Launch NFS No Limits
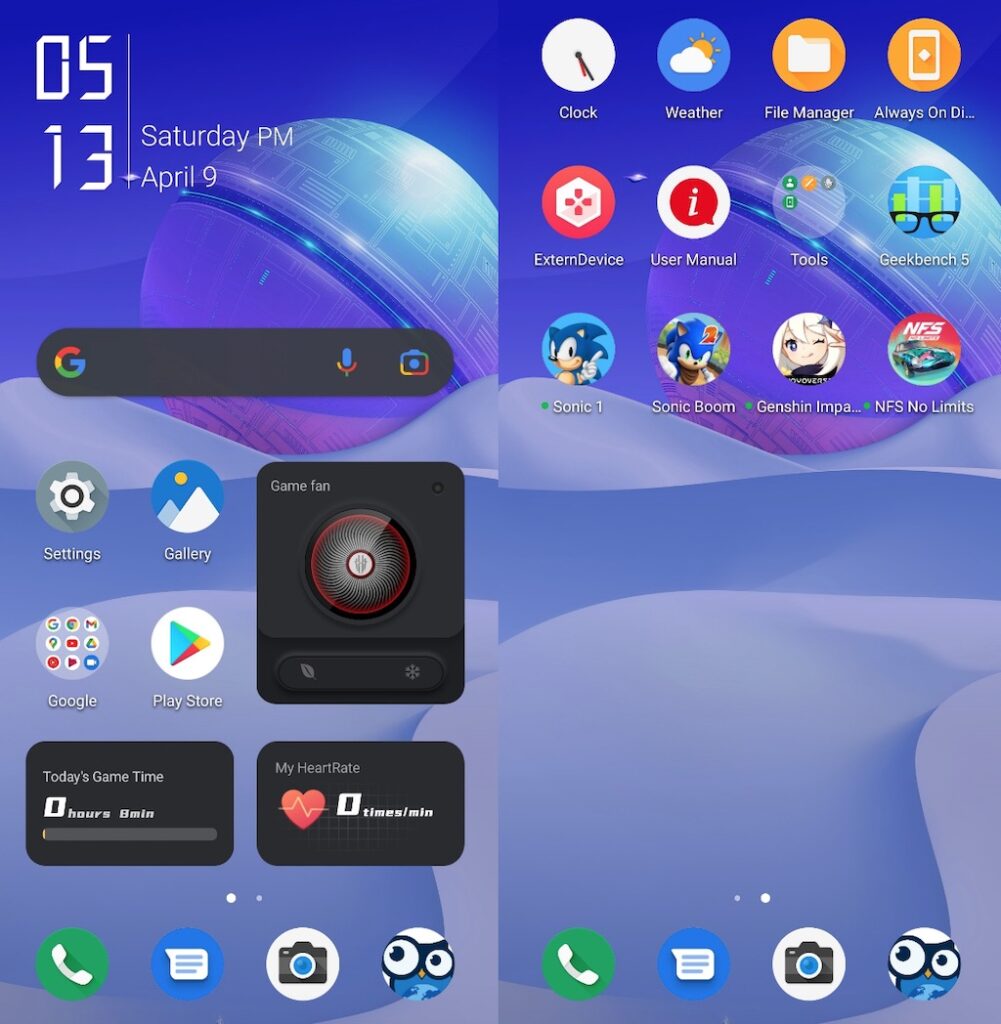This screenshot has width=1001, height=1024. point(924,350)
